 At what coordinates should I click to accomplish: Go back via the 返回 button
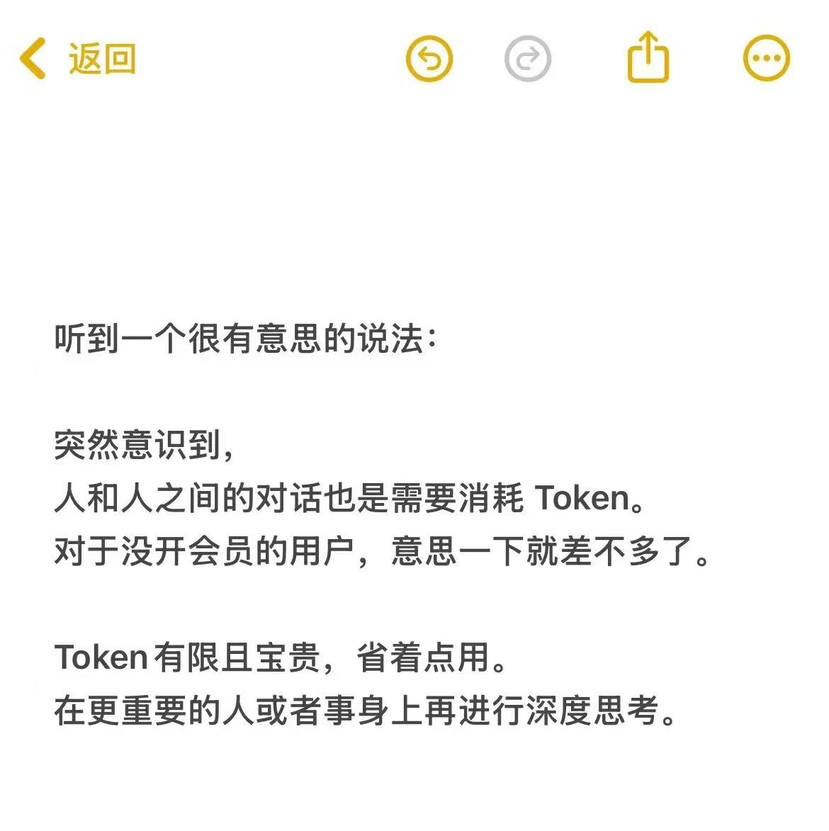click(x=78, y=59)
